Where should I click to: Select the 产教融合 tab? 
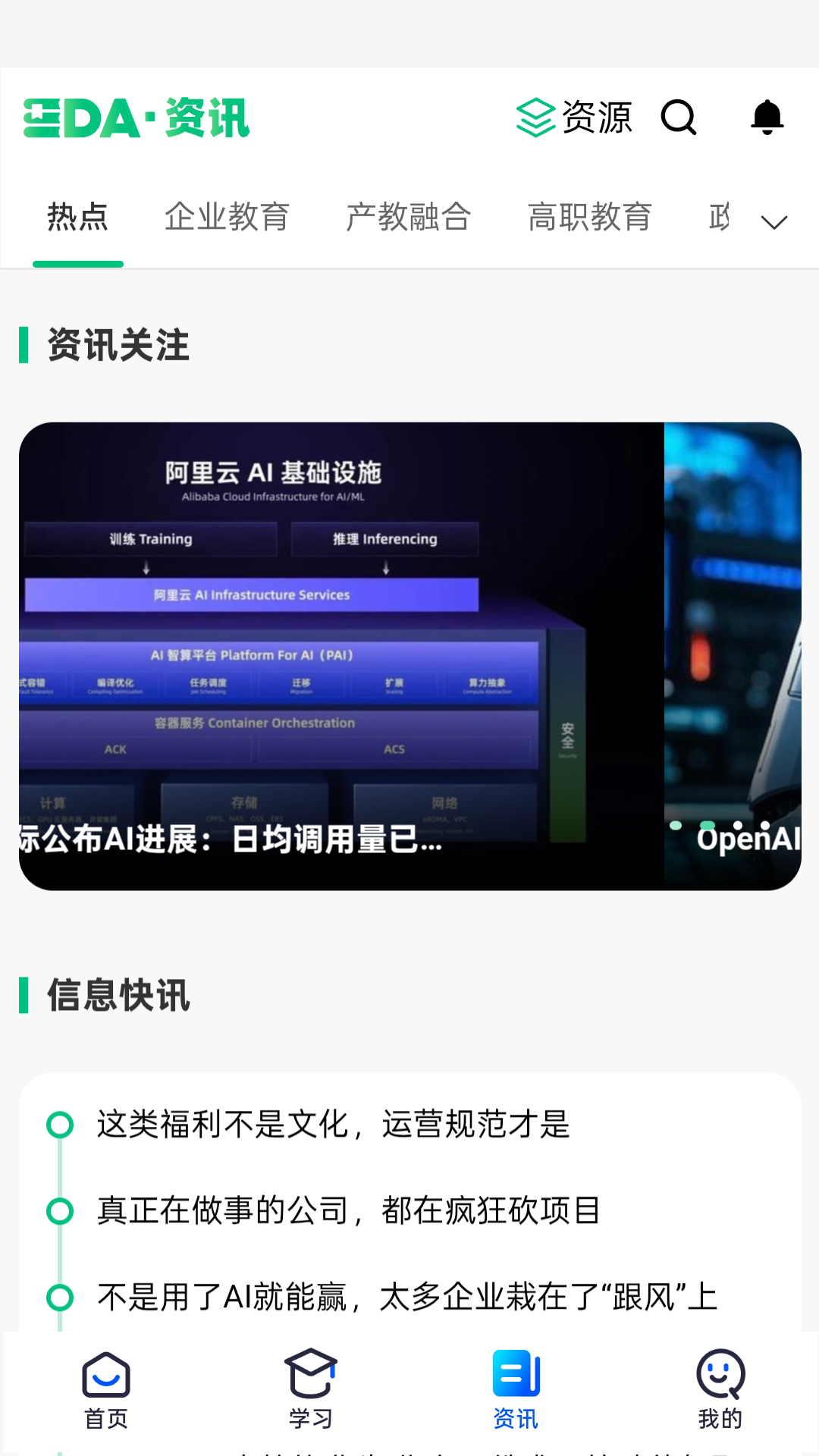coord(408,218)
